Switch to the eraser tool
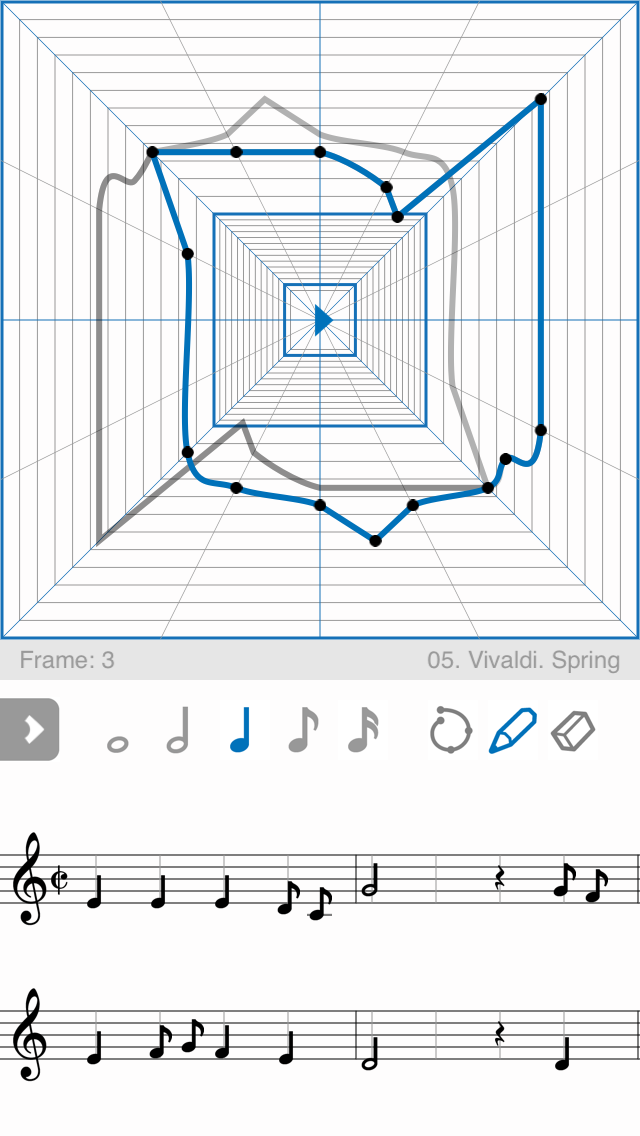This screenshot has height=1136, width=640. coord(573,730)
